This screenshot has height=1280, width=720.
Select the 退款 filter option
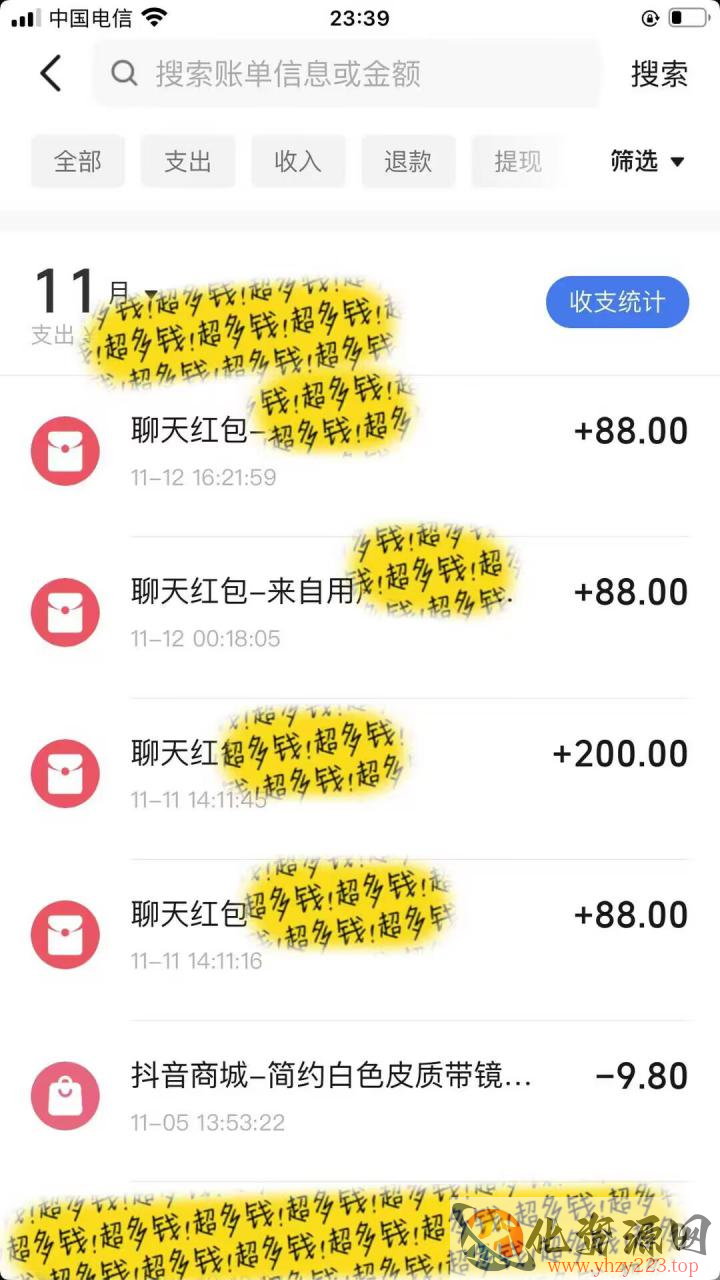coord(408,161)
